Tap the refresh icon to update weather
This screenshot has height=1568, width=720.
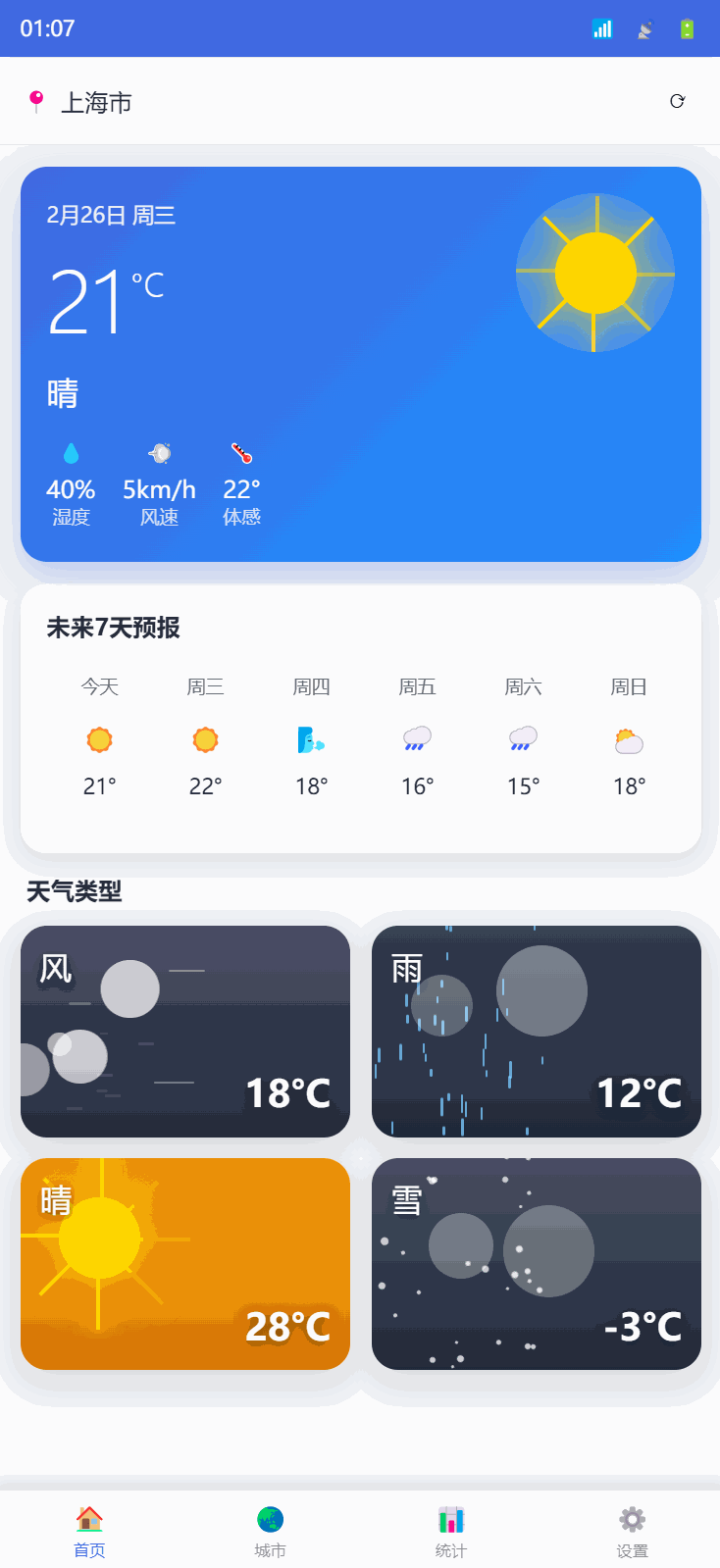click(x=678, y=101)
